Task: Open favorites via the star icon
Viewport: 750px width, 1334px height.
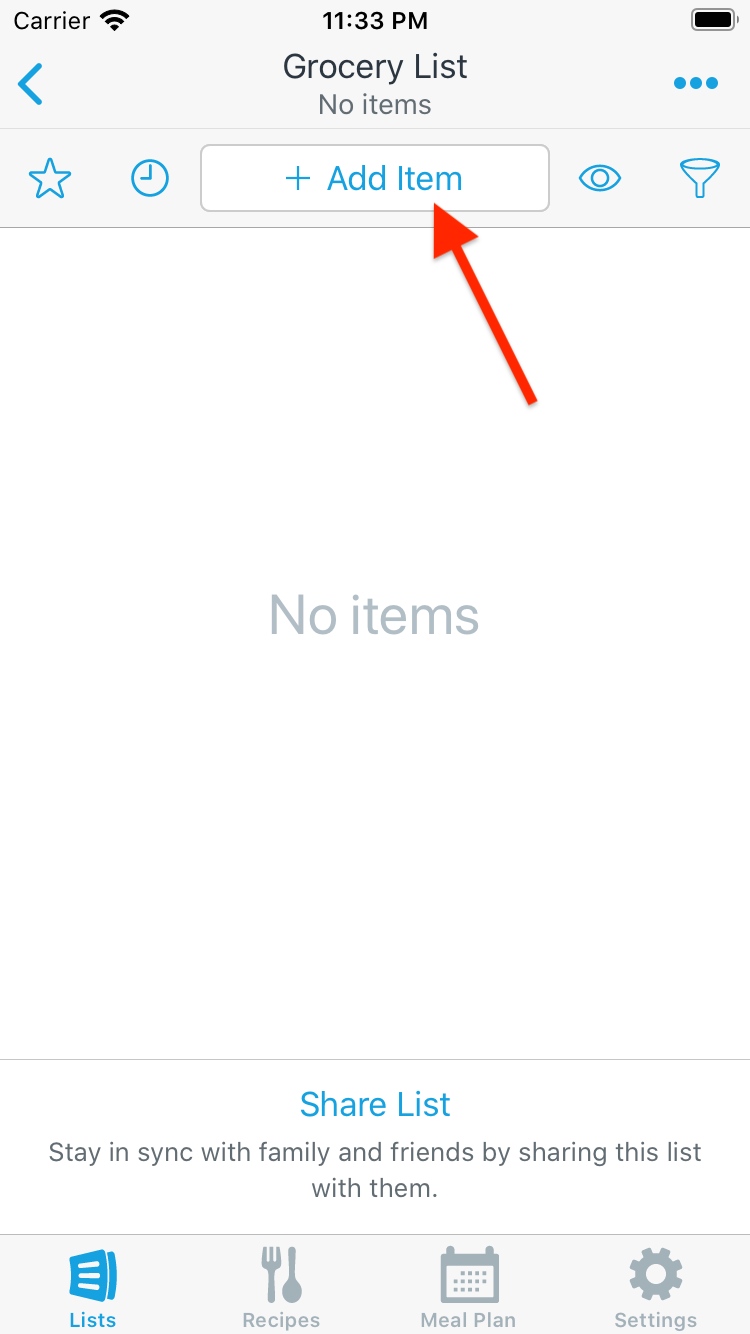Action: click(x=50, y=179)
